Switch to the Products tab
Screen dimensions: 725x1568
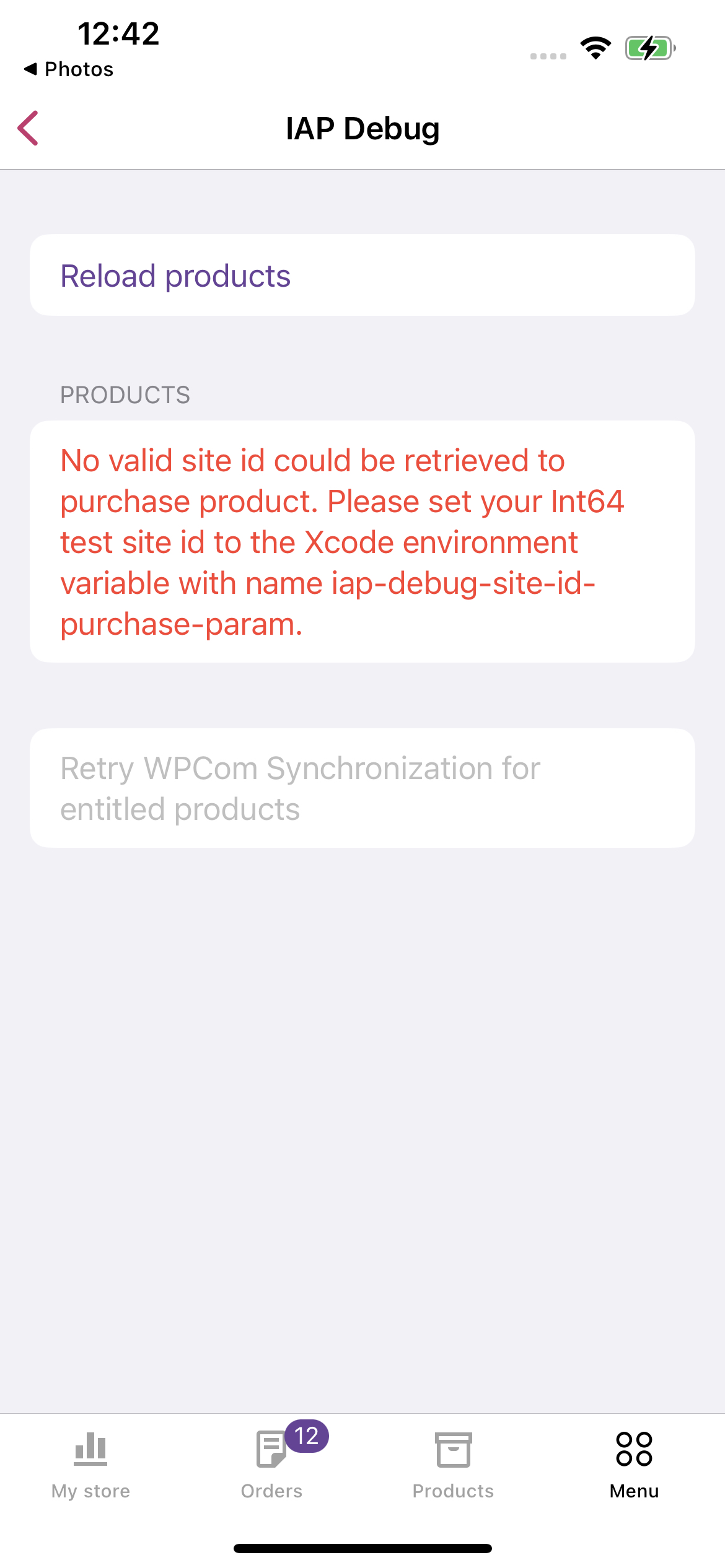[454, 1466]
